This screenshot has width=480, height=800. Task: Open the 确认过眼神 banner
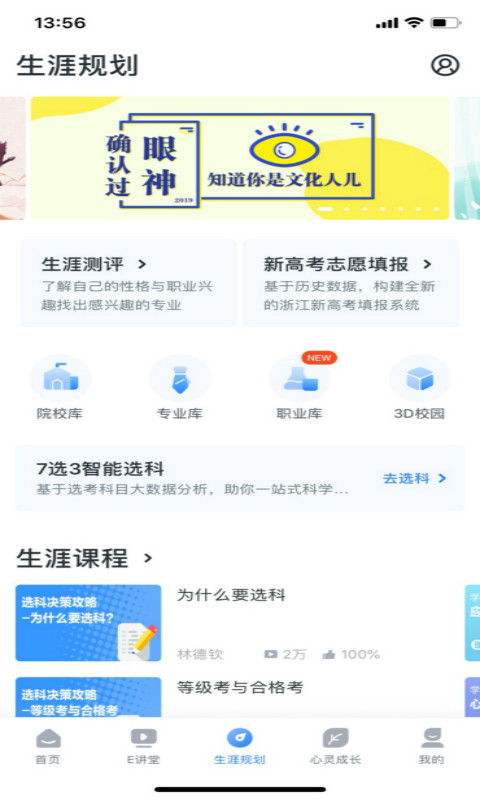pyautogui.click(x=240, y=158)
